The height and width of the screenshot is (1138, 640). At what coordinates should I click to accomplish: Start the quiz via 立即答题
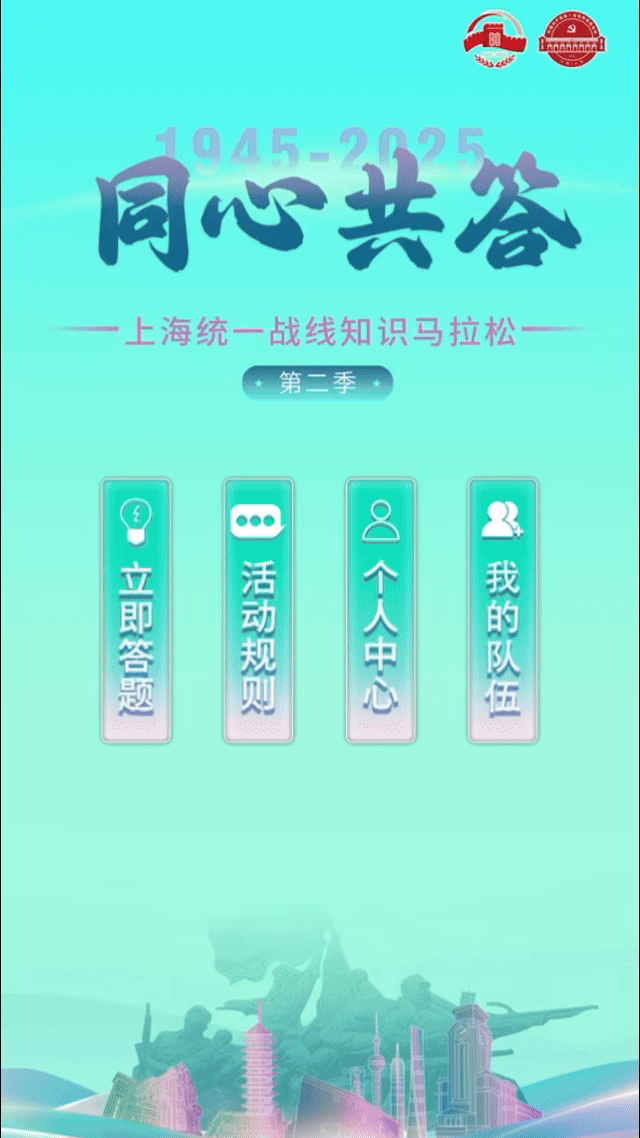point(137,610)
